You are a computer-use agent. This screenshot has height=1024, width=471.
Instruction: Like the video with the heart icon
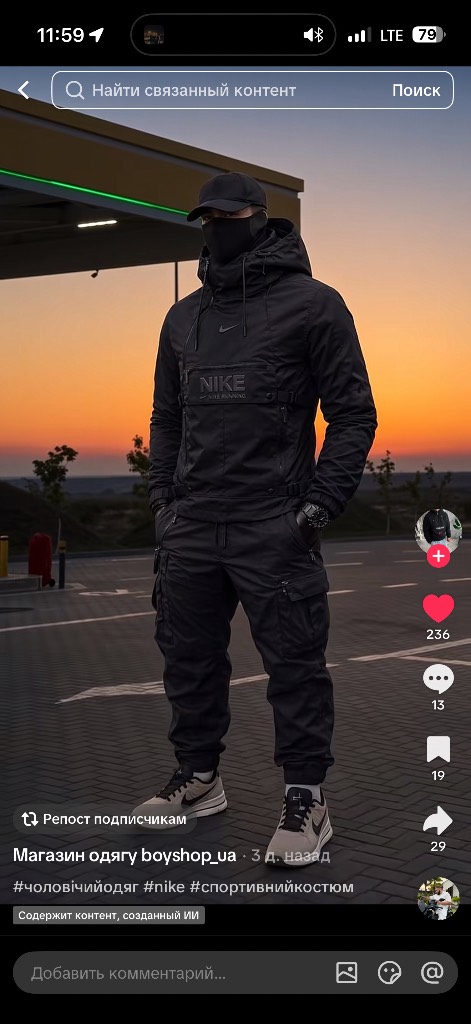tap(438, 609)
